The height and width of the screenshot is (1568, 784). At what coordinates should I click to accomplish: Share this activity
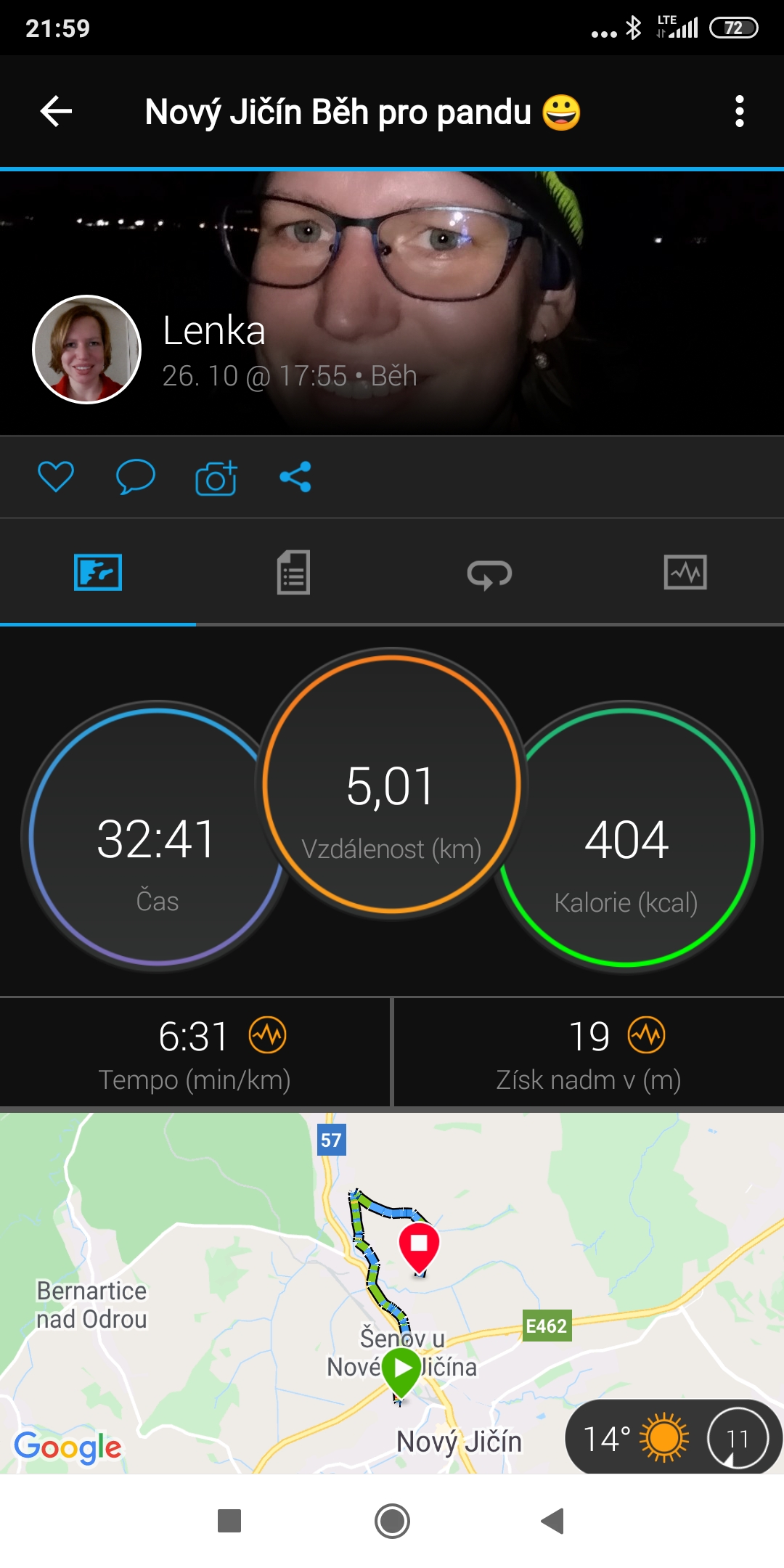(x=295, y=477)
